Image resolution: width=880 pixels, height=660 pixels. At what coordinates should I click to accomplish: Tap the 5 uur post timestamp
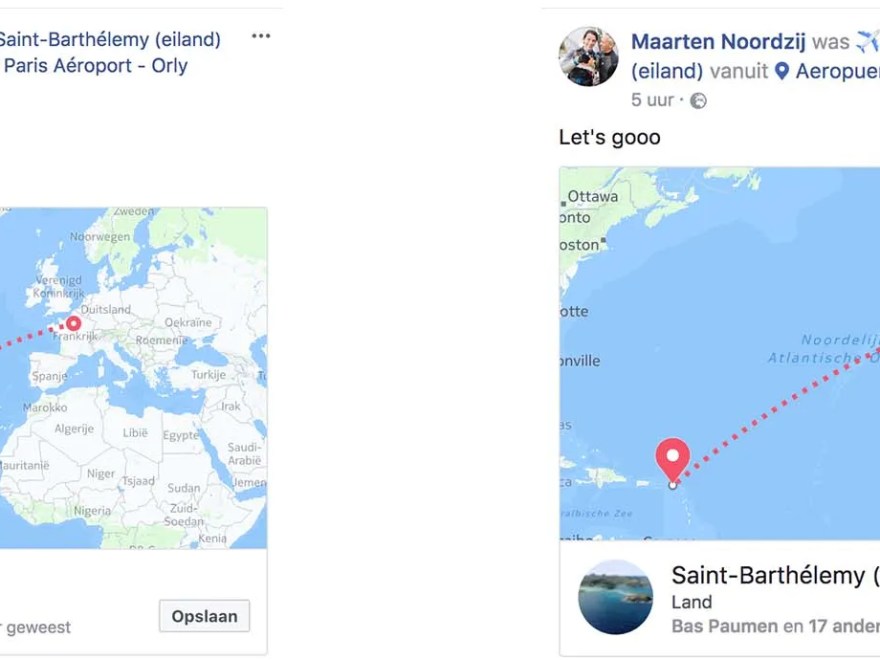coord(652,100)
